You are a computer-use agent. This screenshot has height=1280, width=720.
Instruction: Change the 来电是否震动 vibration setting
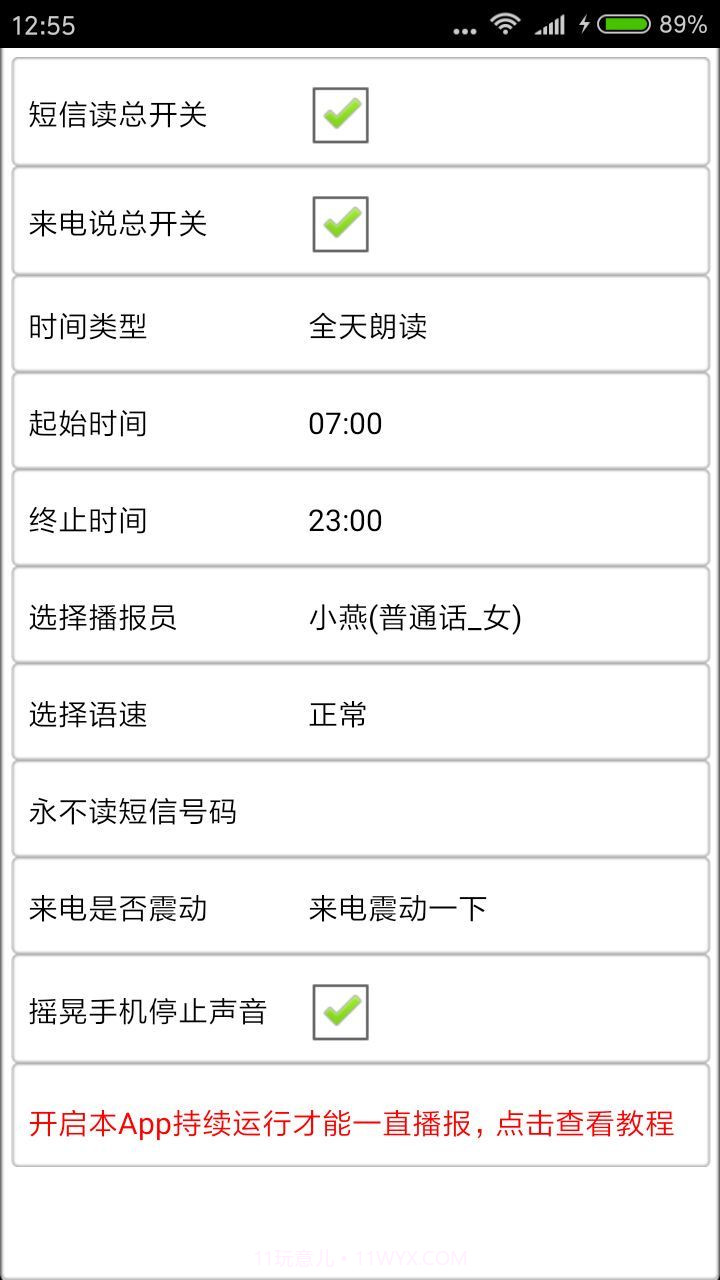360,906
